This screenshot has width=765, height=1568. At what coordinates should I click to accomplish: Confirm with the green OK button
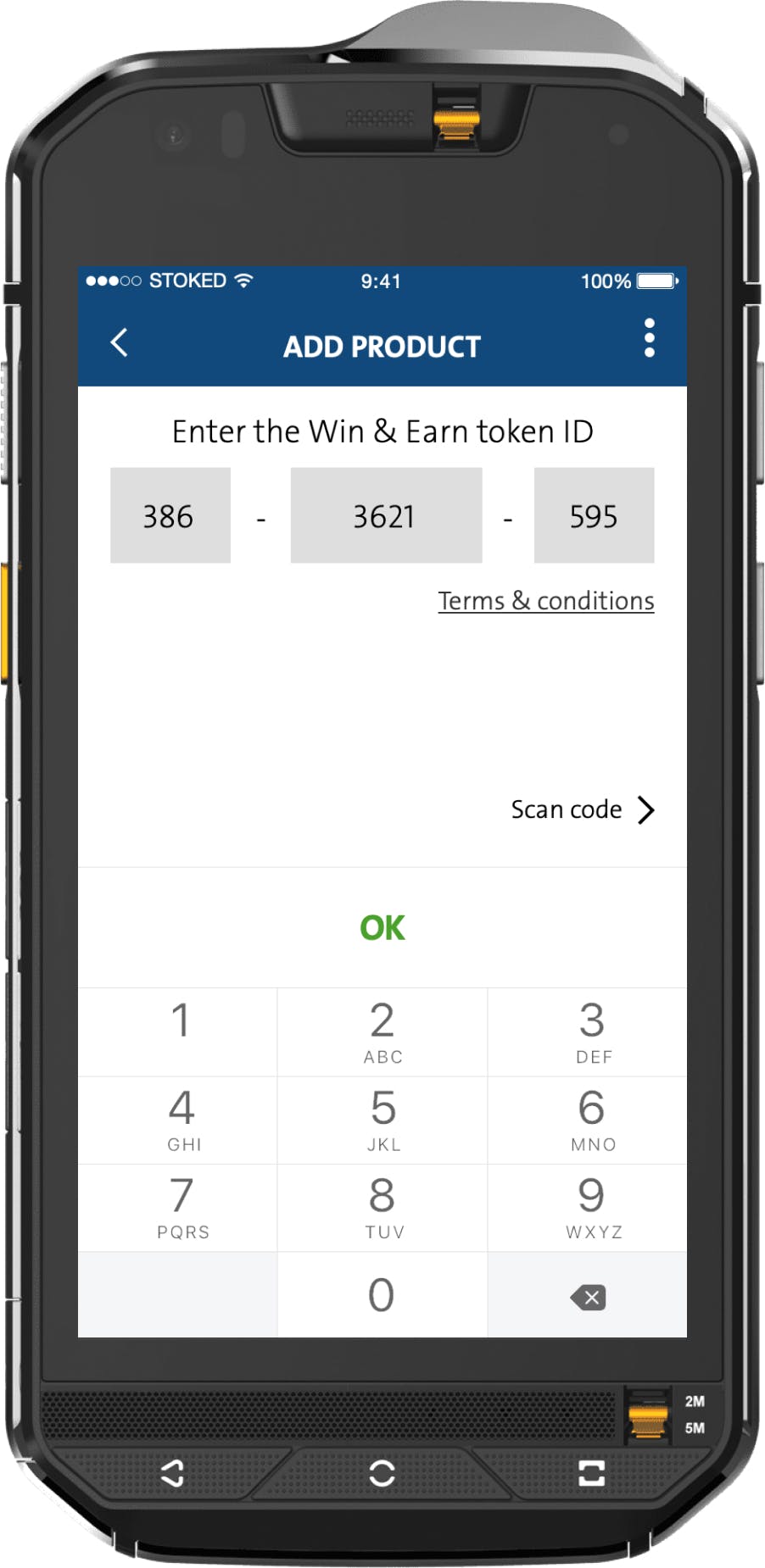[382, 928]
